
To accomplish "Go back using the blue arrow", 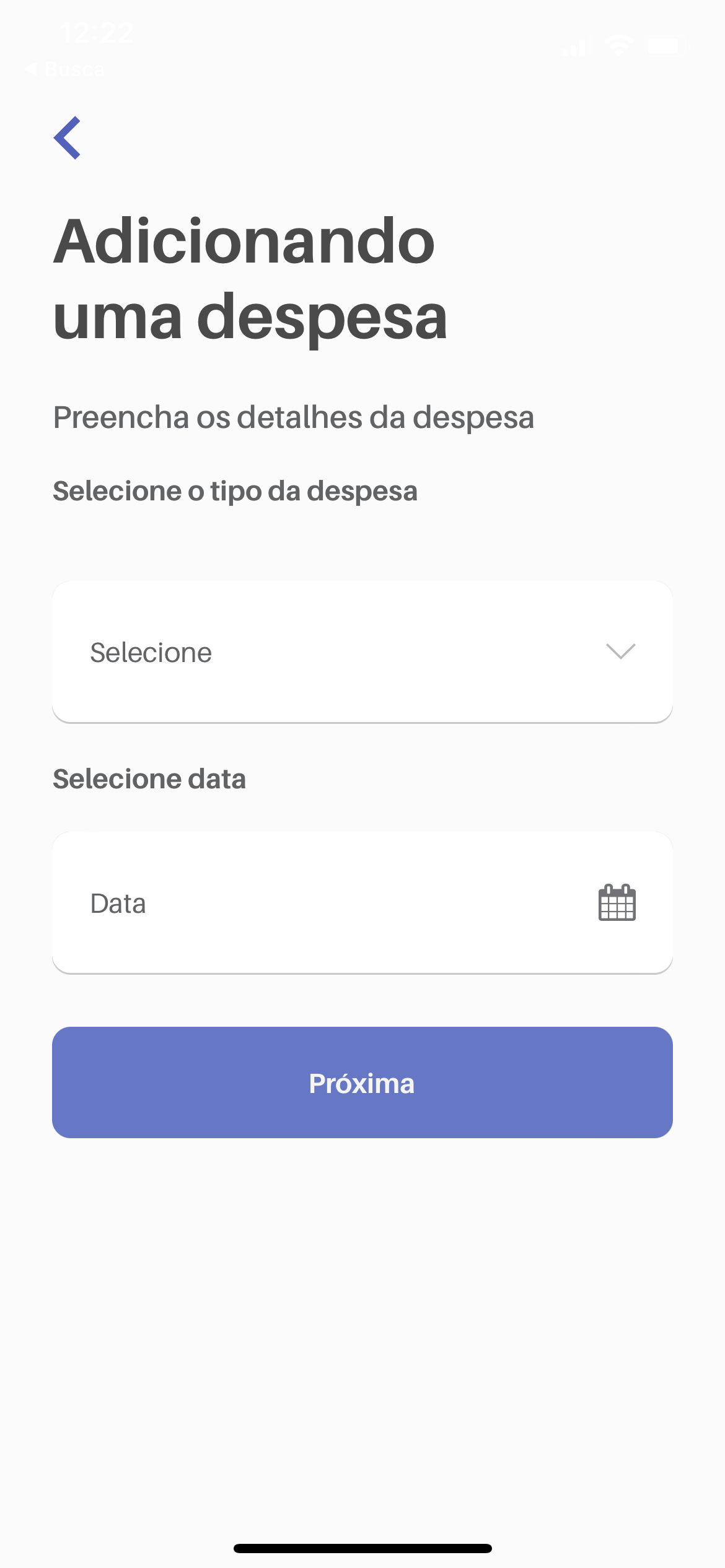I will pyautogui.click(x=67, y=137).
